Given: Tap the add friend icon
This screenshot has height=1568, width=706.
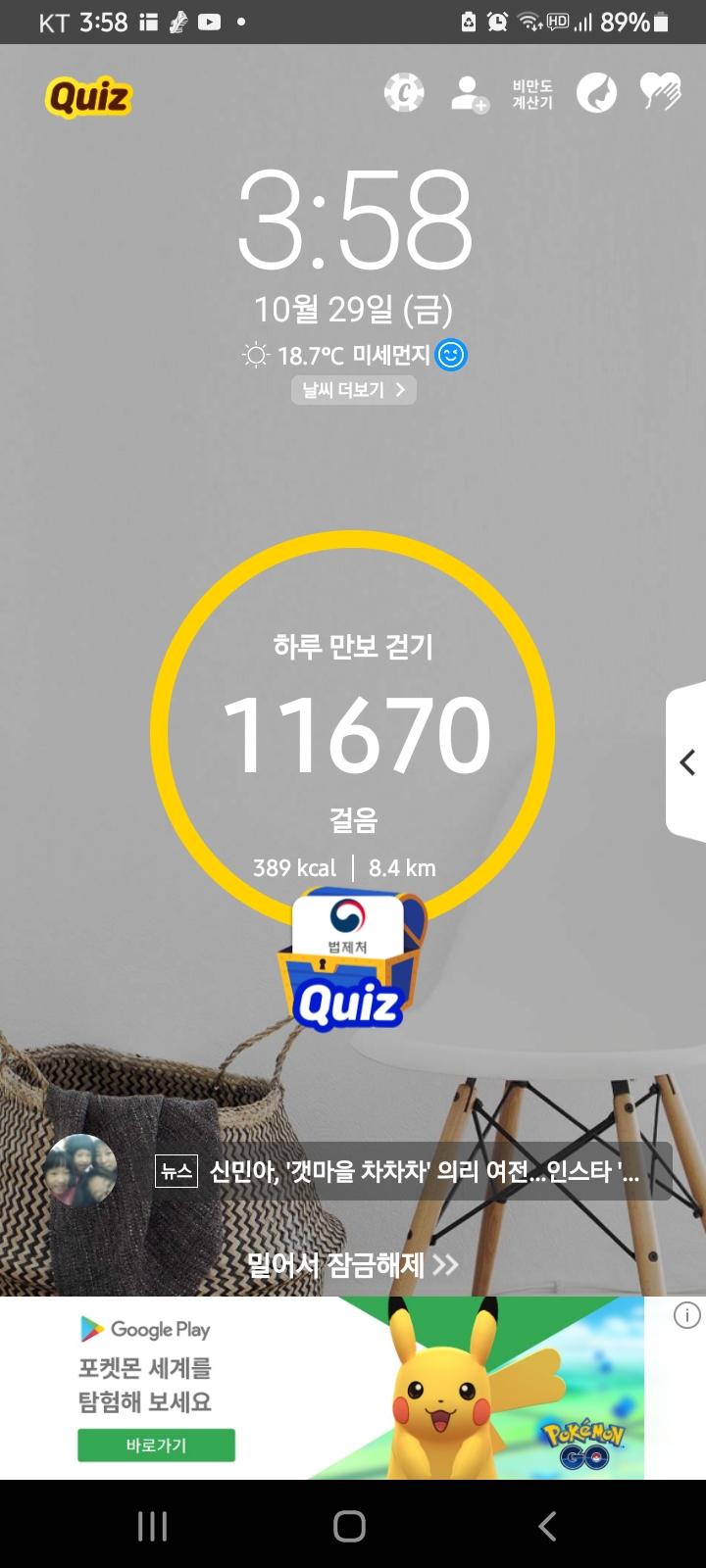Looking at the screenshot, I should pos(469,94).
